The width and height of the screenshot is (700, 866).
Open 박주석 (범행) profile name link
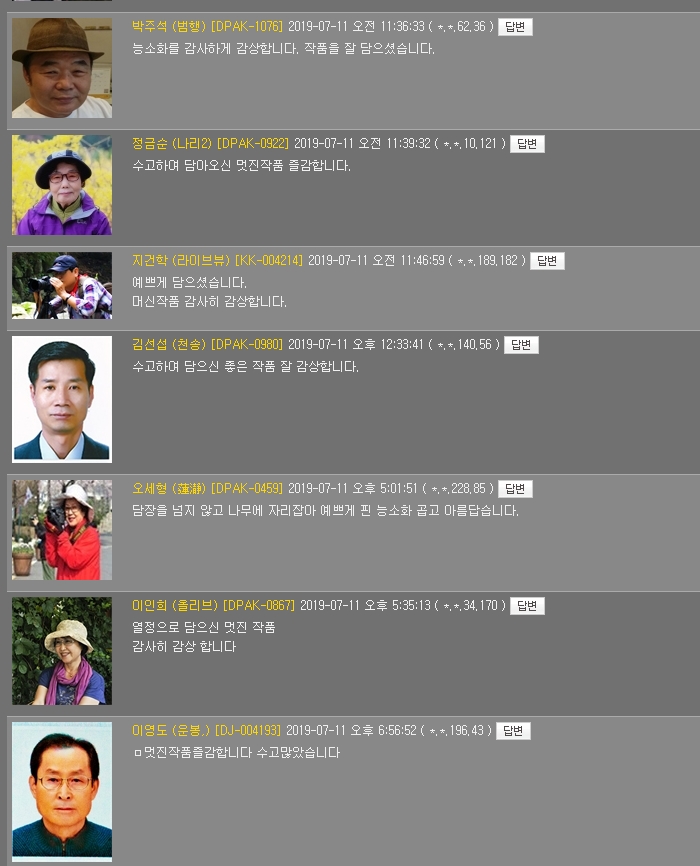click(x=168, y=27)
